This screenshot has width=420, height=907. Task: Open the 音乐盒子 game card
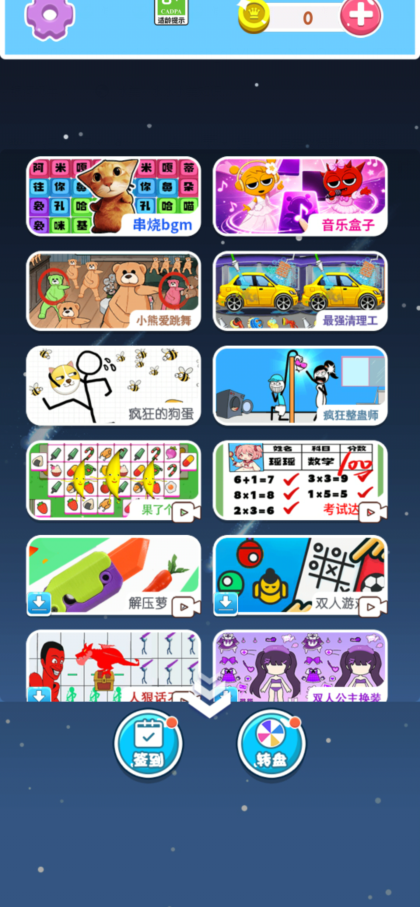300,196
